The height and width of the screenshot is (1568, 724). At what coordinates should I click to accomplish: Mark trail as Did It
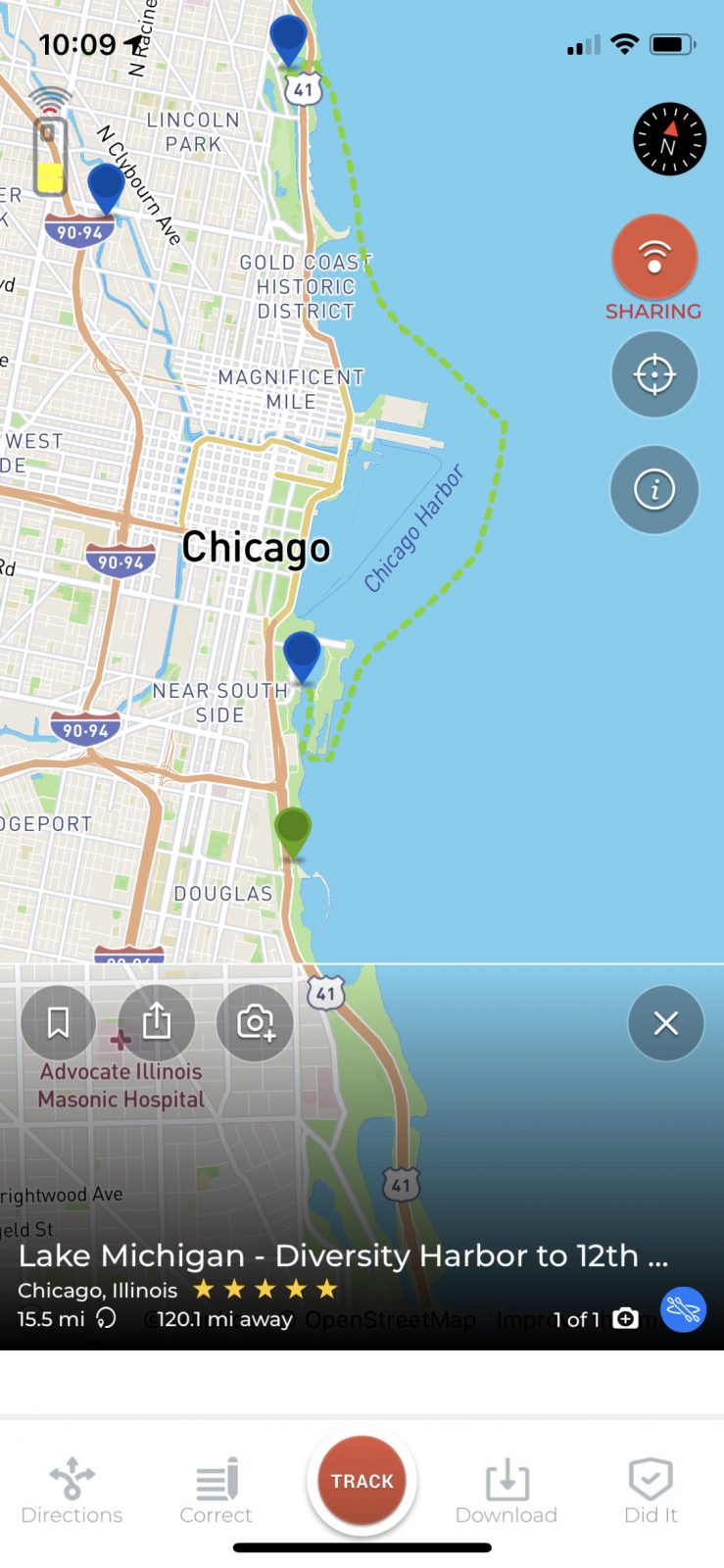coord(651,1490)
